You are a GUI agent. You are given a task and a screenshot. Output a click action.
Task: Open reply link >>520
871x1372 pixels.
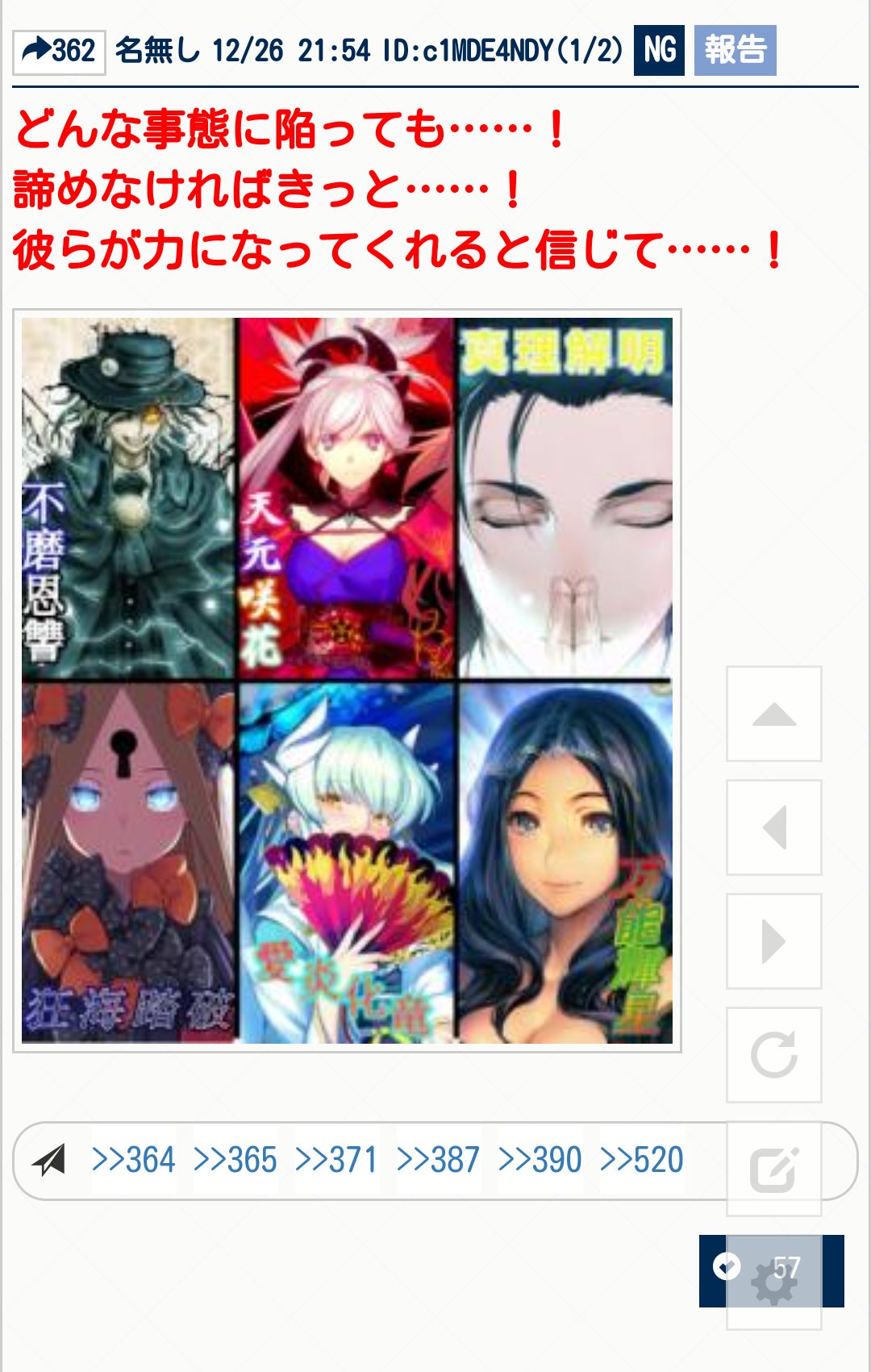[641, 1161]
